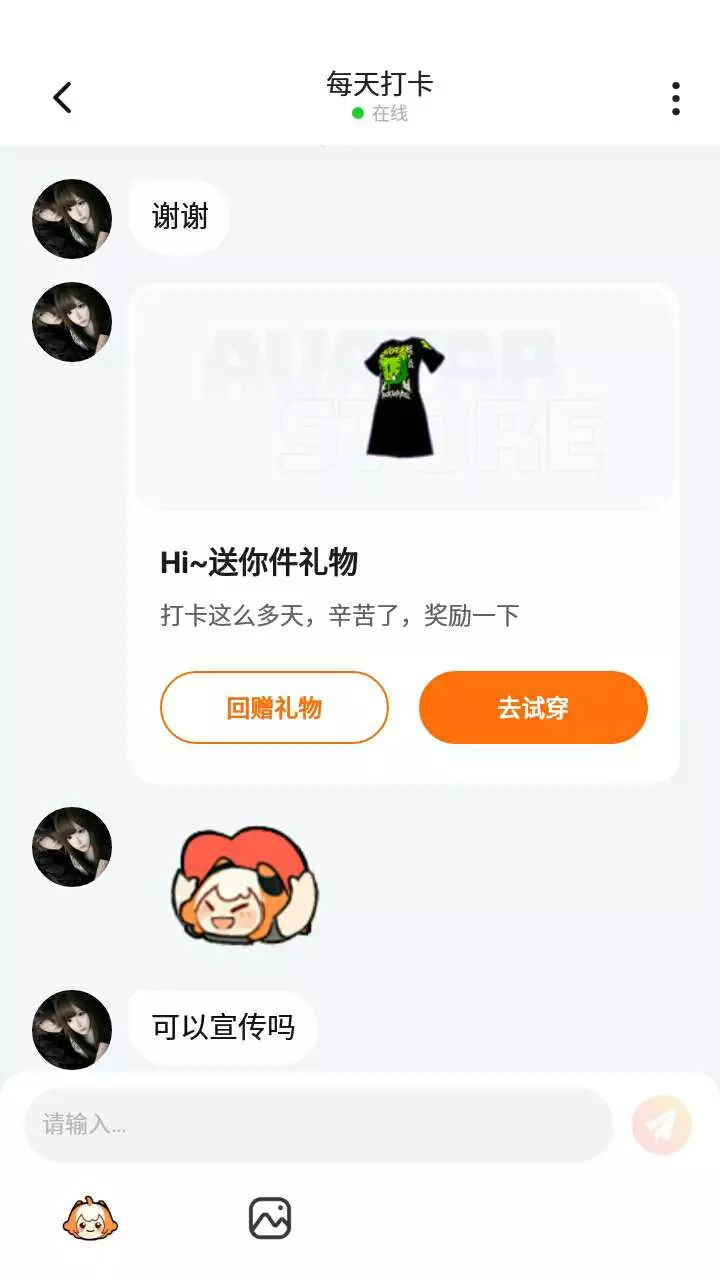720x1280 pixels.
Task: Focus the 请输入 message field
Action: pos(318,1125)
